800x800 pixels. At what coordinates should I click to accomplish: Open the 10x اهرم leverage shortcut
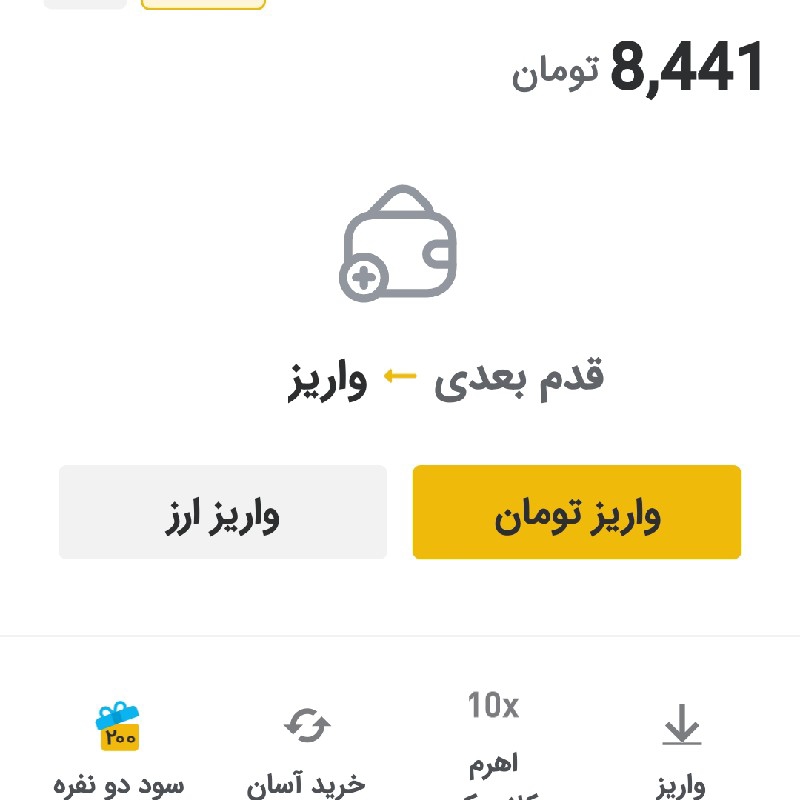pyautogui.click(x=494, y=740)
